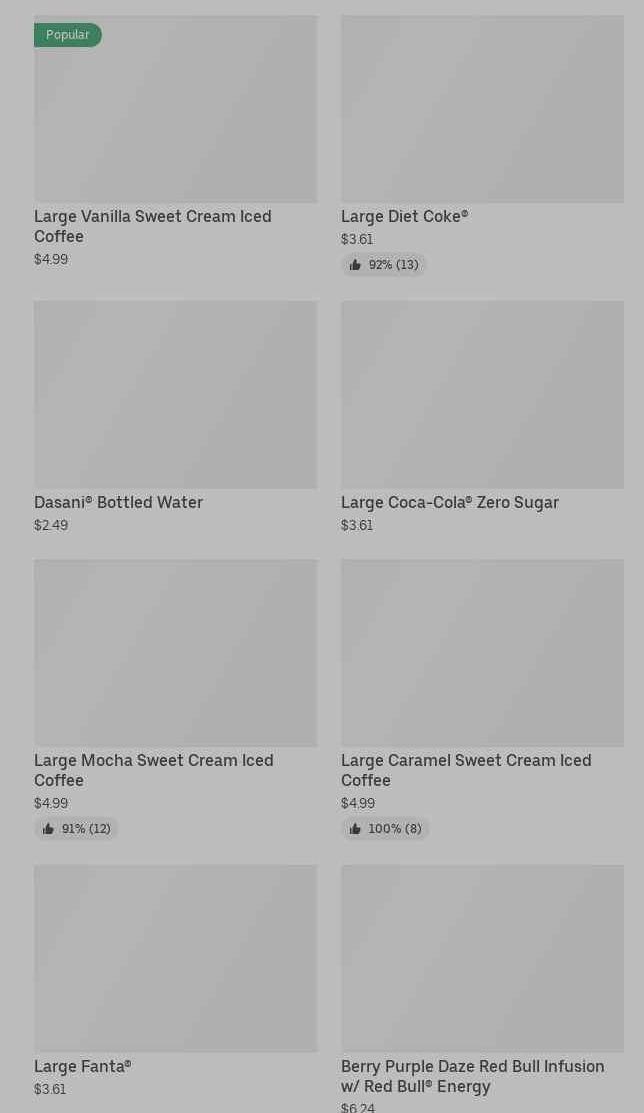Select the Large Diet Coke product card

coord(482,146)
